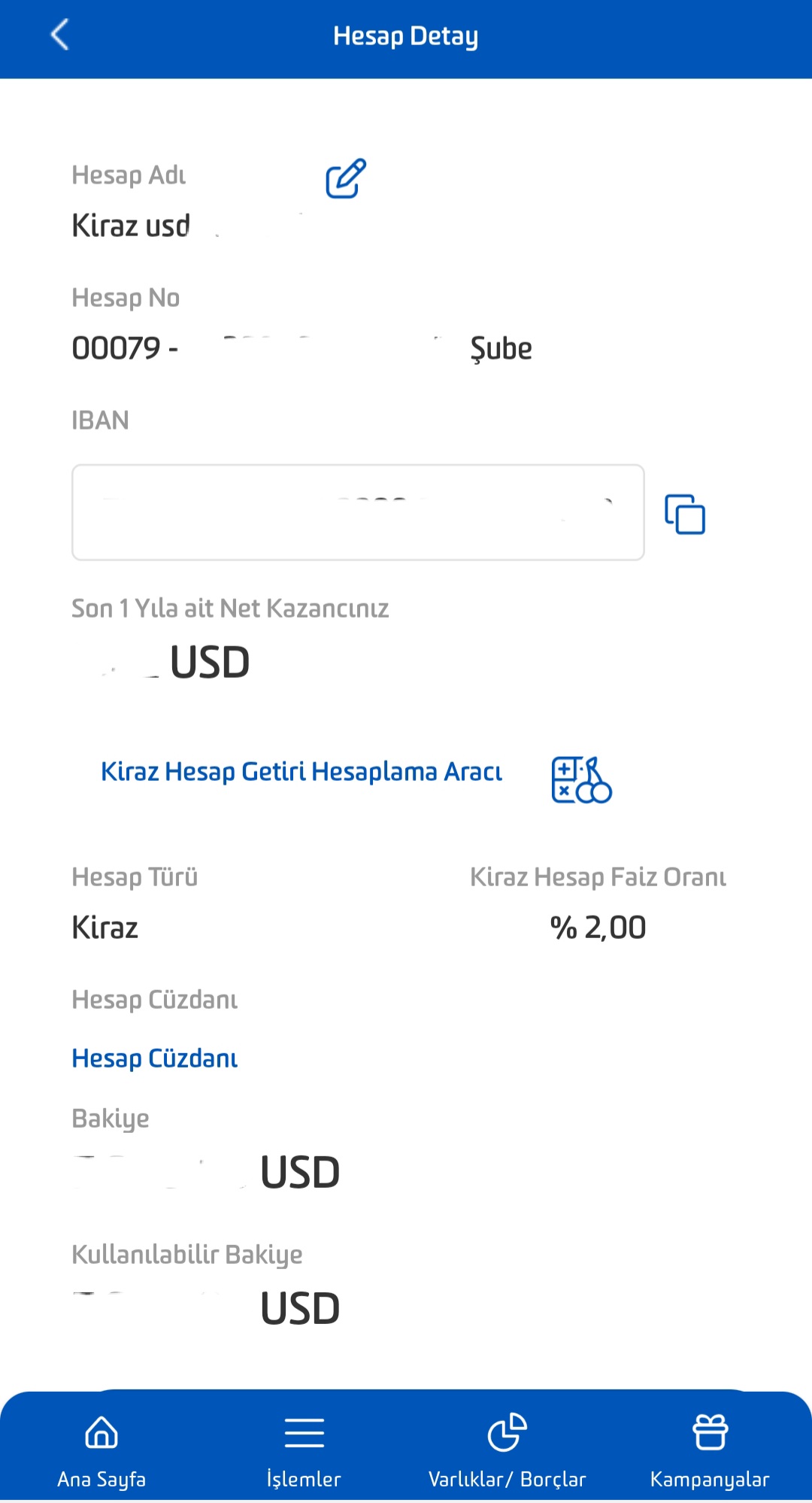
Task: Go back from Hesap Detay
Action: [x=59, y=35]
